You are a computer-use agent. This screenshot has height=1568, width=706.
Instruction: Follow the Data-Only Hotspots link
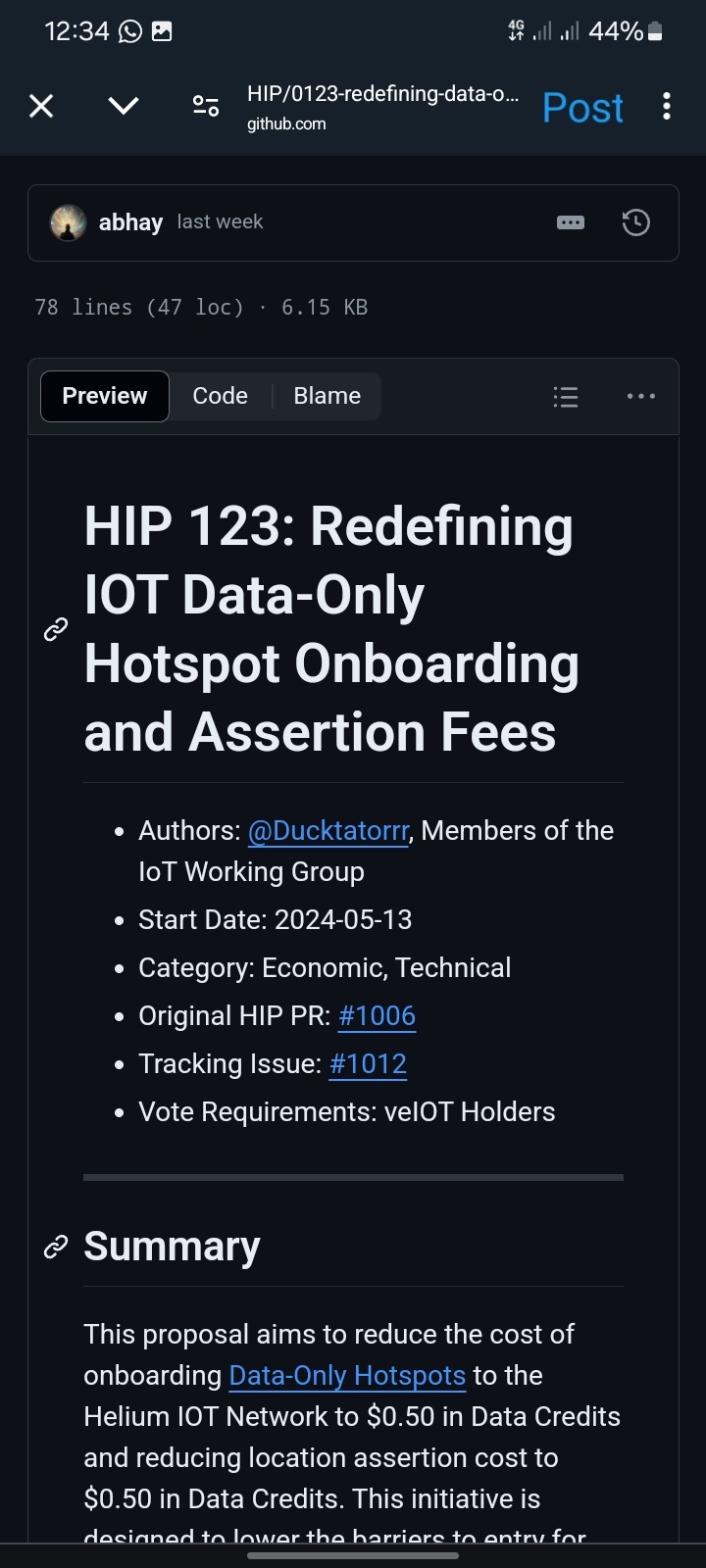coord(347,1376)
